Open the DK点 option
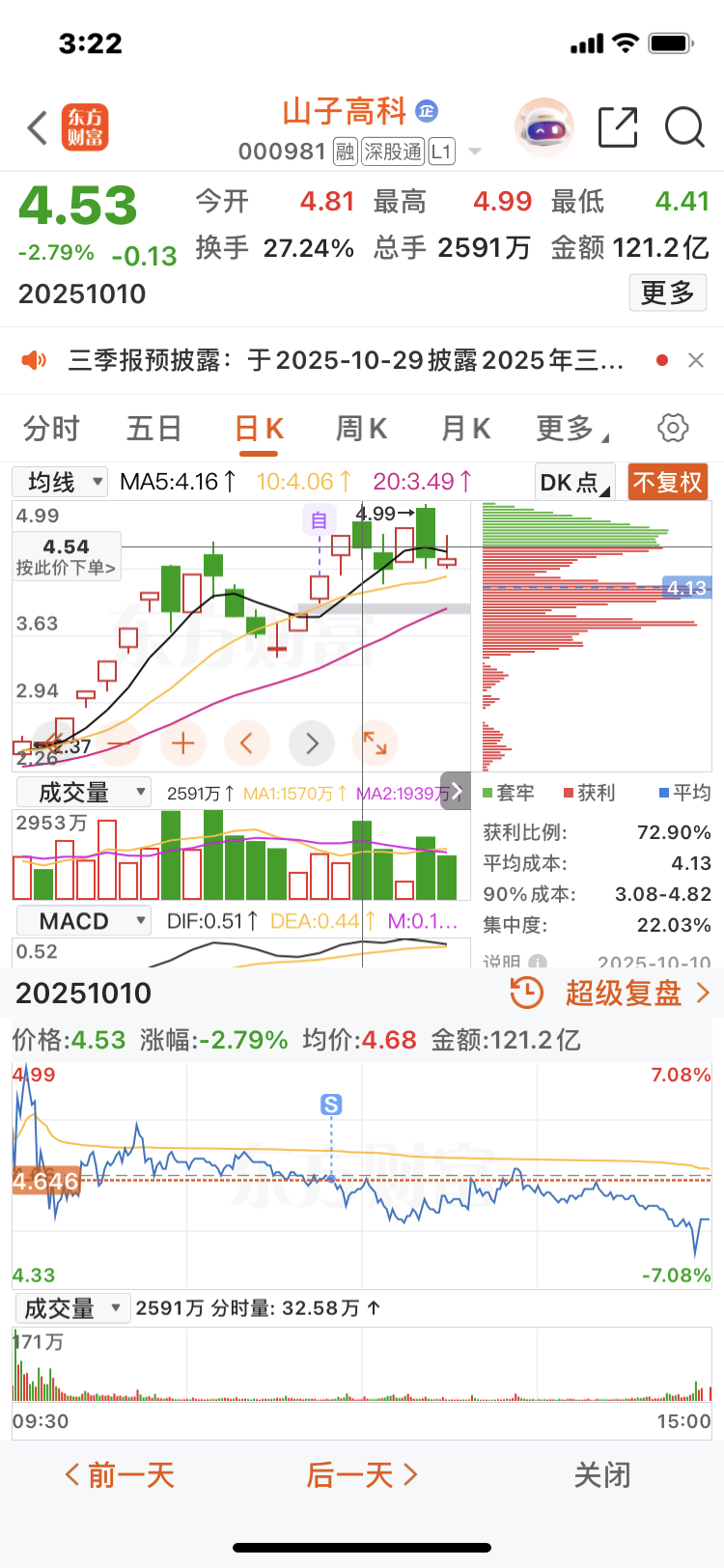This screenshot has width=724, height=1568. coord(575,482)
